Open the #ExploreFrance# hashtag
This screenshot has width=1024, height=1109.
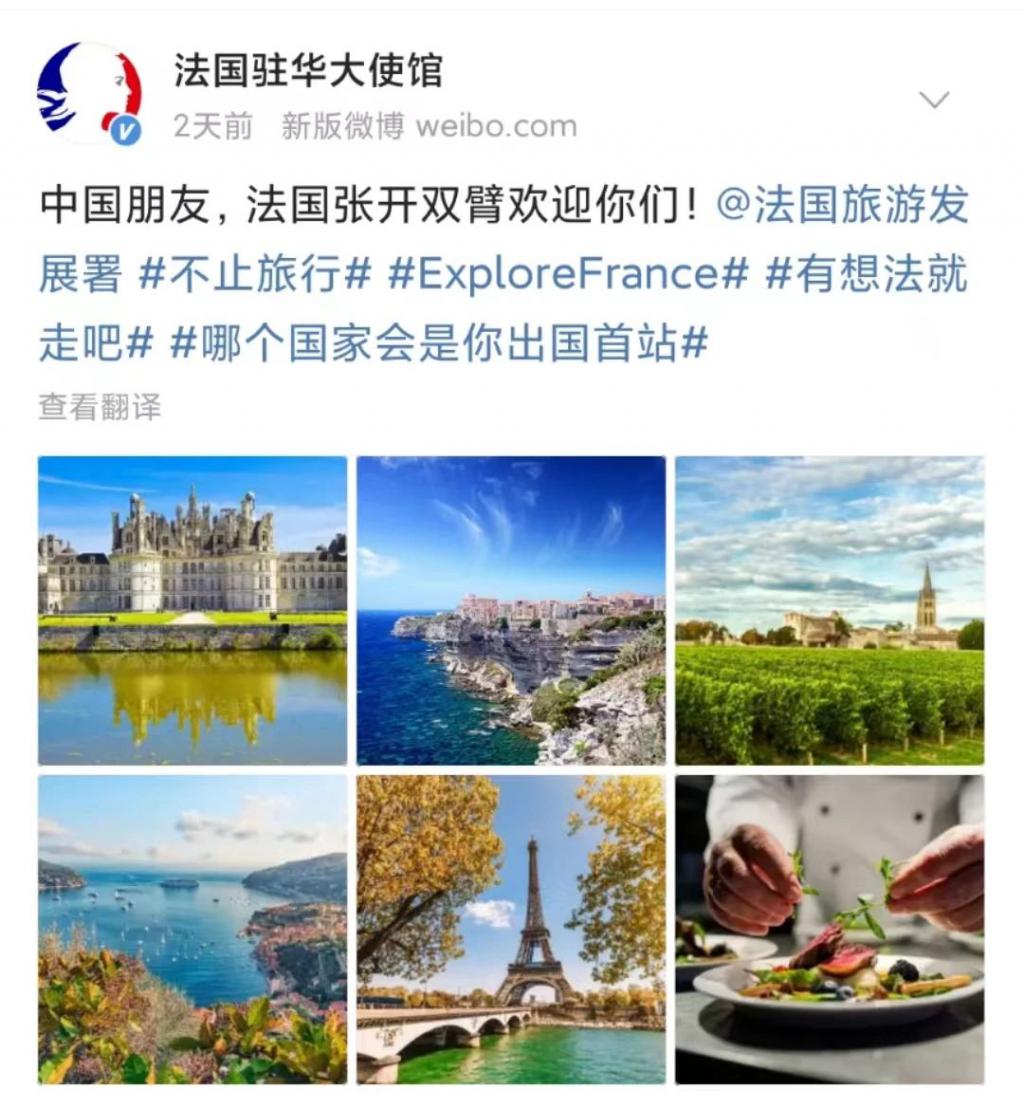[x=568, y=274]
